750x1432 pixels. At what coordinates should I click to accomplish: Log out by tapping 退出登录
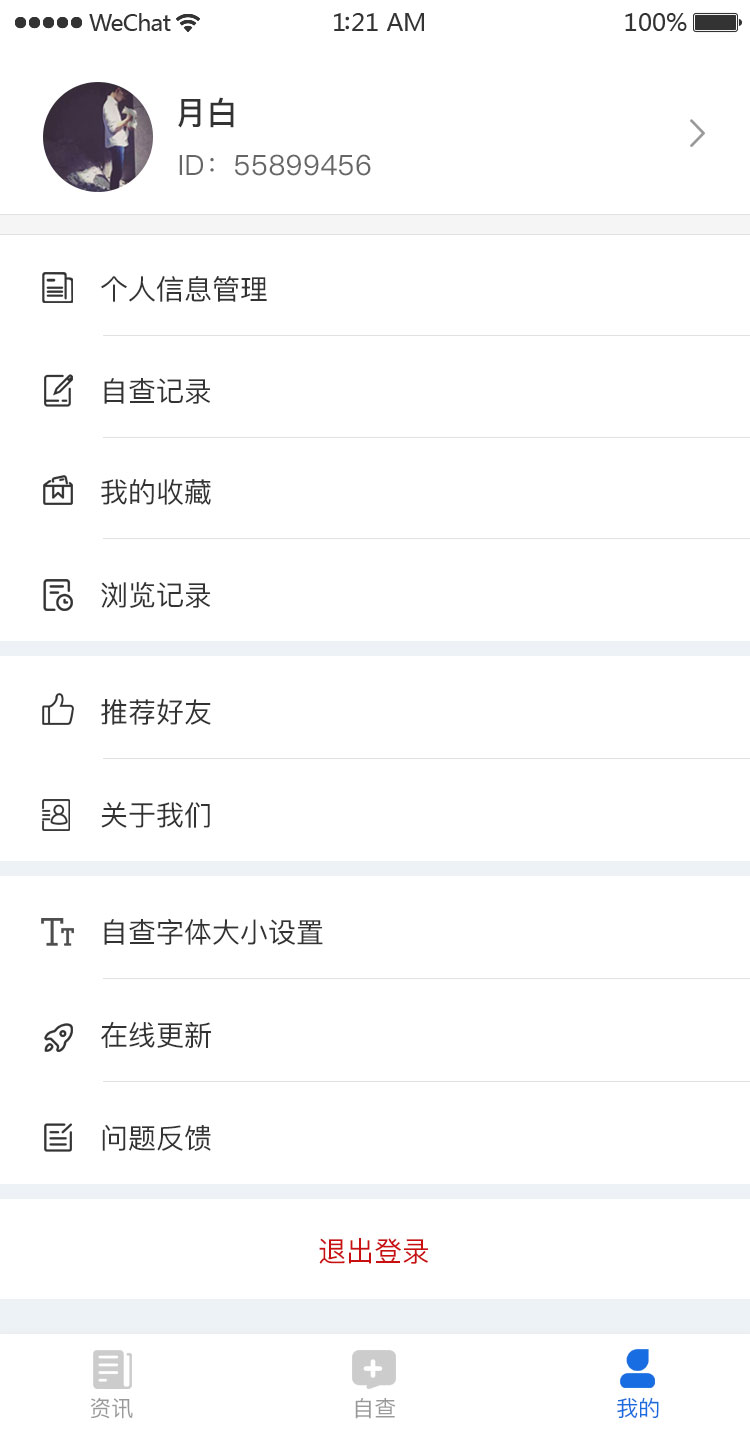374,1250
